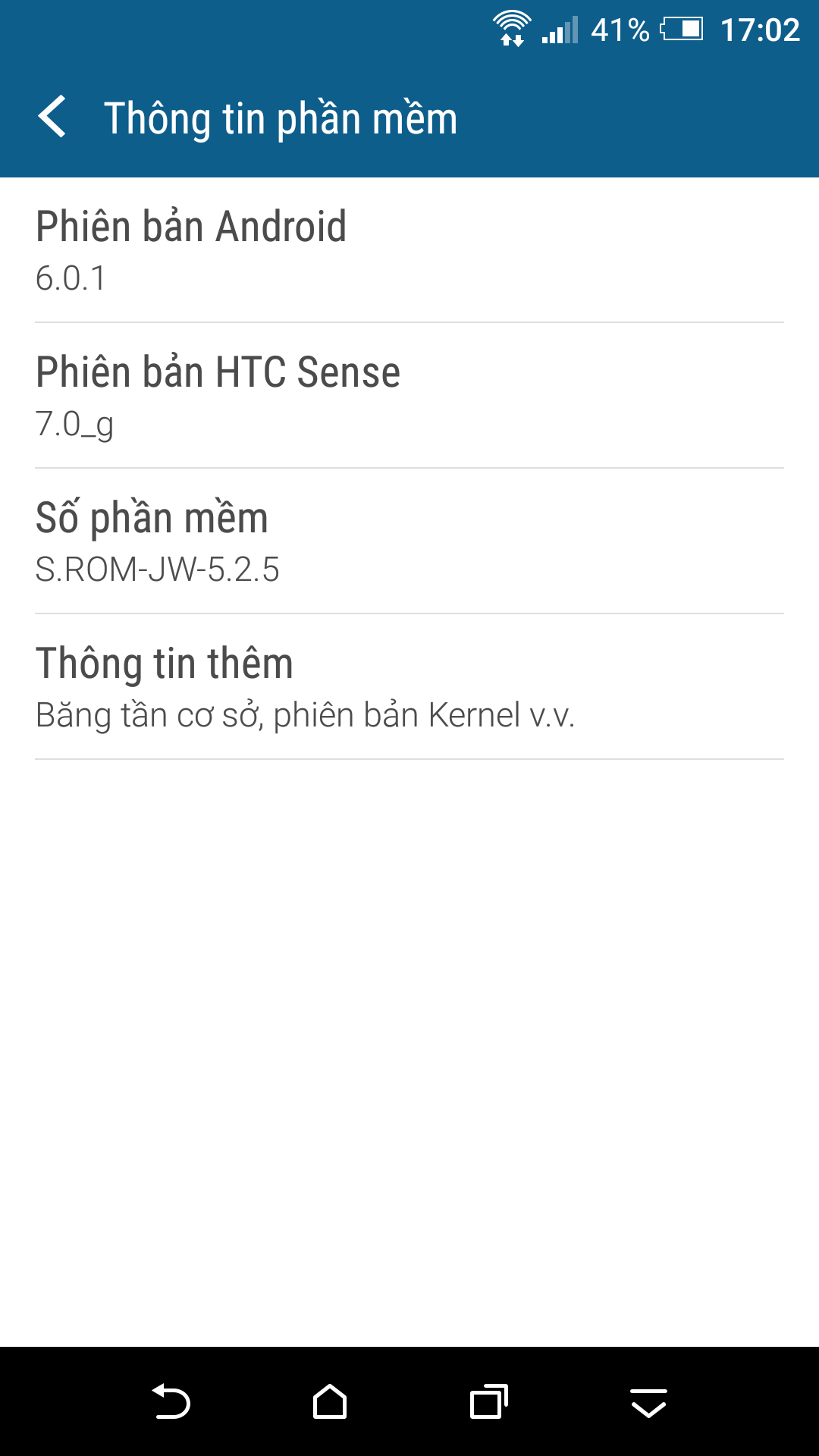
Task: Tap the system home button
Action: point(330,1402)
